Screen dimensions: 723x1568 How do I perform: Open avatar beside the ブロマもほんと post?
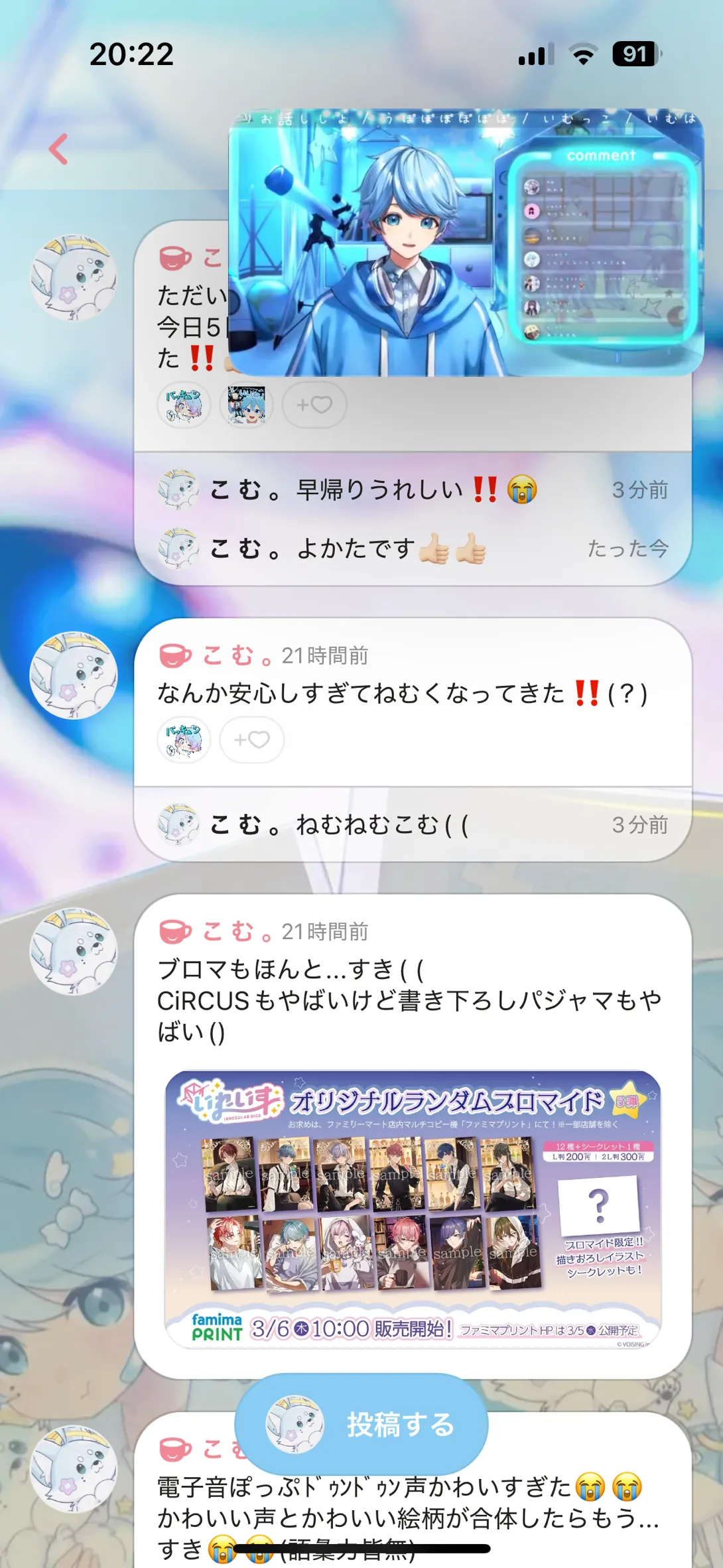[x=74, y=951]
